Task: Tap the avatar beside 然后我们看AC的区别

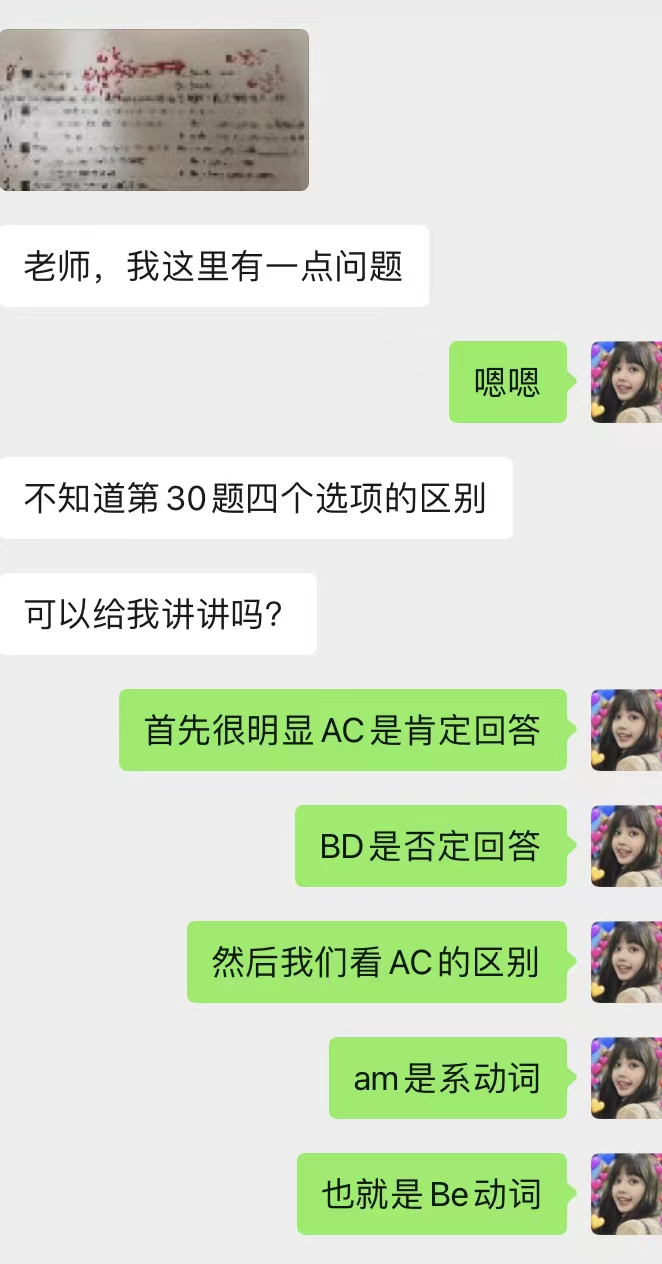Action: pyautogui.click(x=626, y=962)
